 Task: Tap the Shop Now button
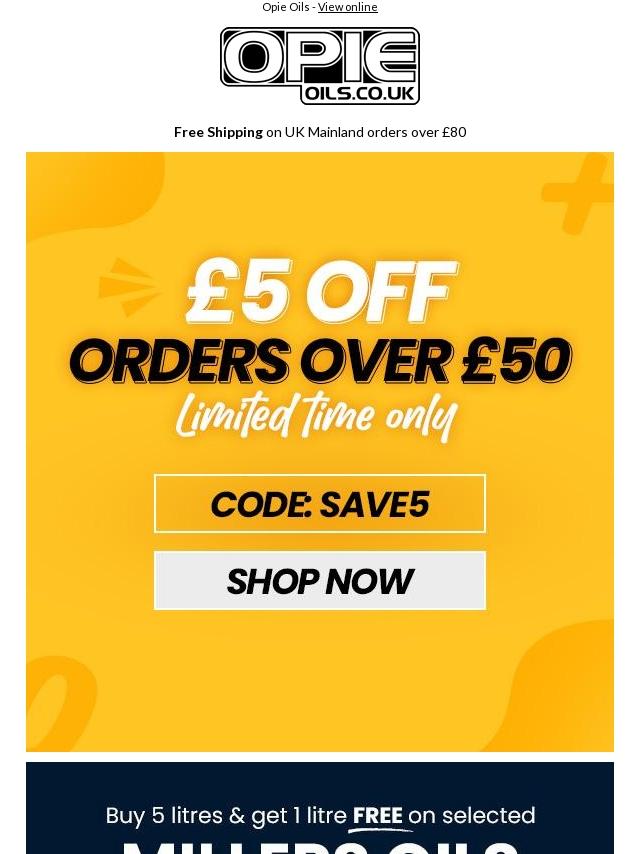coord(320,581)
